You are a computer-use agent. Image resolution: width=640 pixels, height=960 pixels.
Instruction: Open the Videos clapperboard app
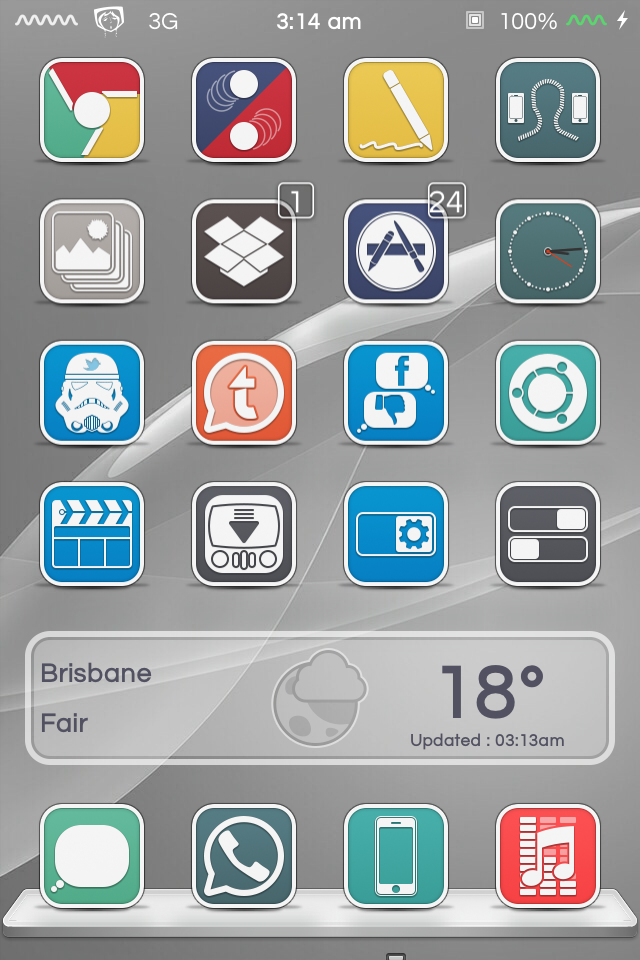[x=92, y=535]
